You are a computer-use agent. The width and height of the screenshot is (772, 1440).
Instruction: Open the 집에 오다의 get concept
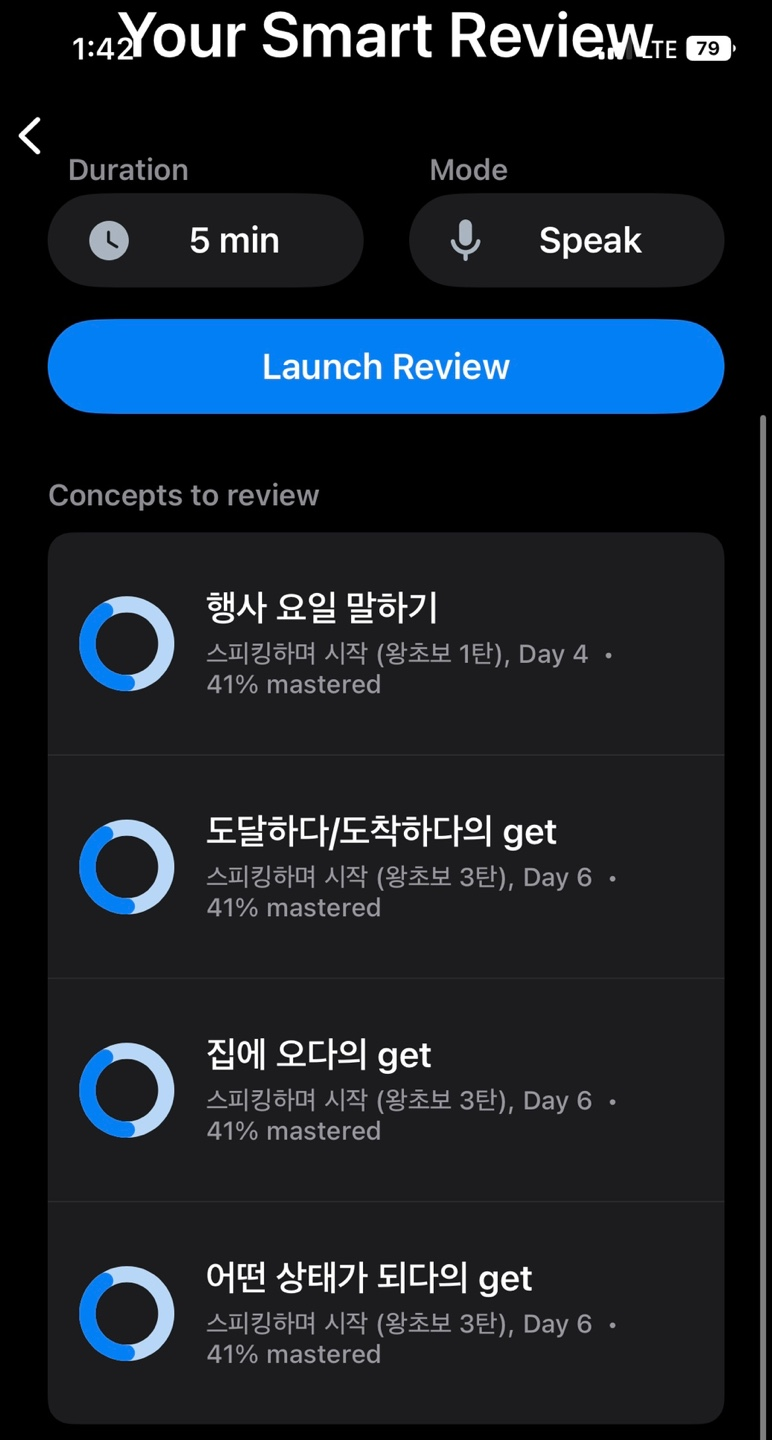386,1090
